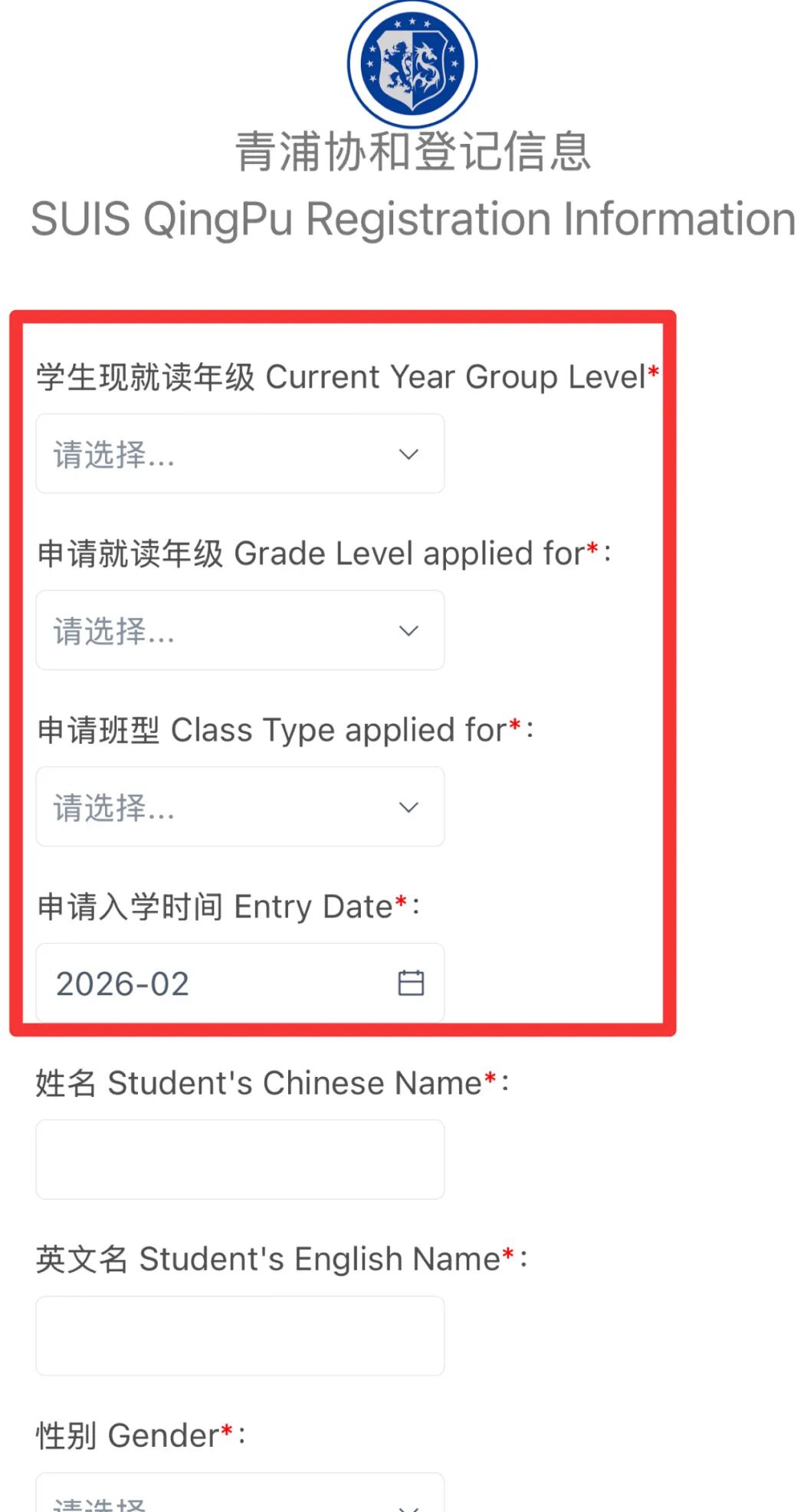Click the calendar icon beside Entry Date

(x=411, y=983)
